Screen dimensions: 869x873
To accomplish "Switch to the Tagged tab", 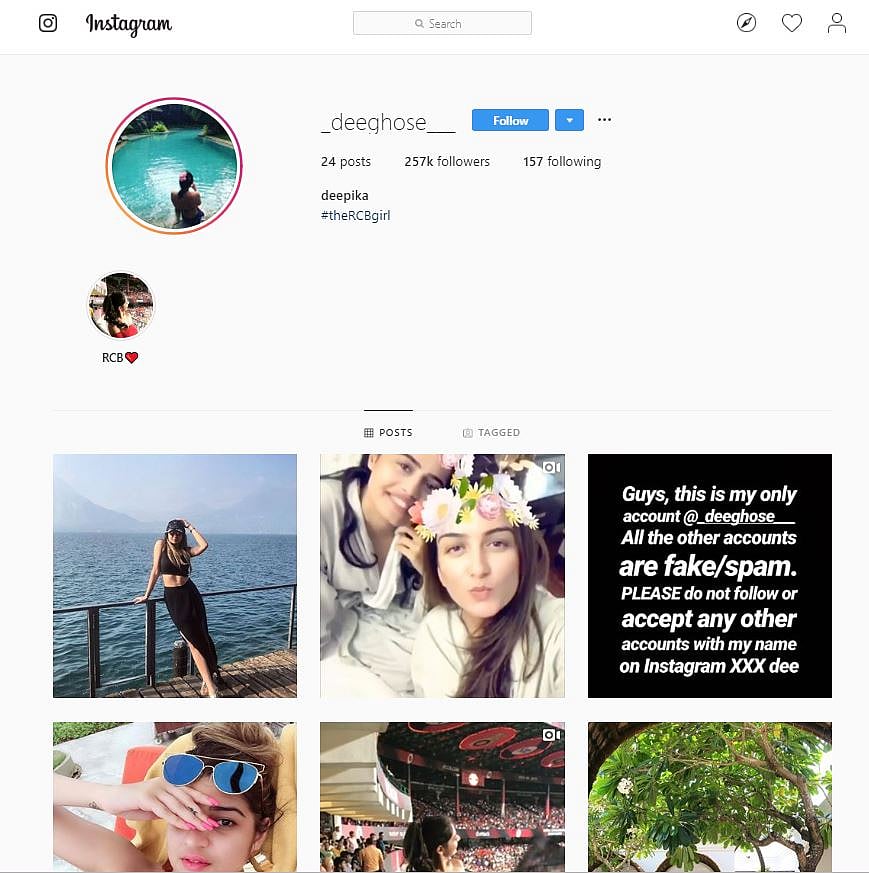I will (491, 433).
